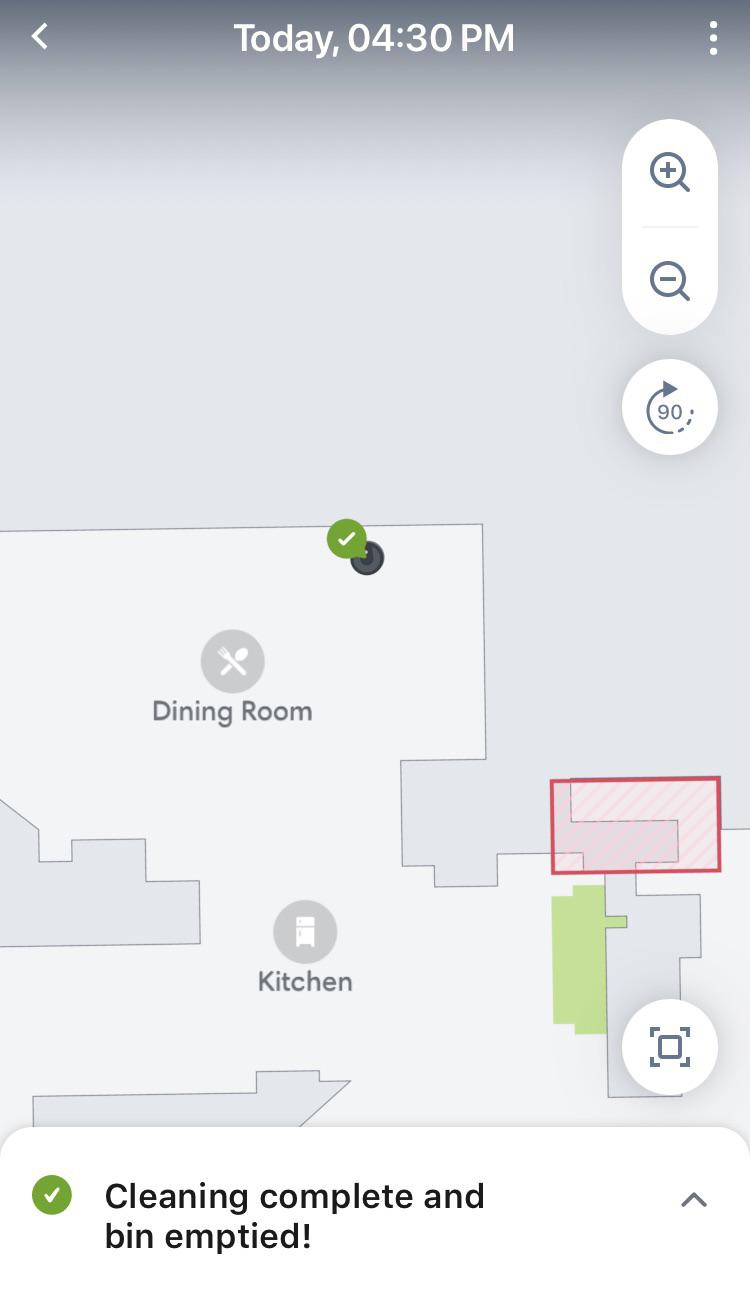The width and height of the screenshot is (750, 1289).
Task: Recenter the map with the fit-screen icon
Action: tap(669, 1046)
